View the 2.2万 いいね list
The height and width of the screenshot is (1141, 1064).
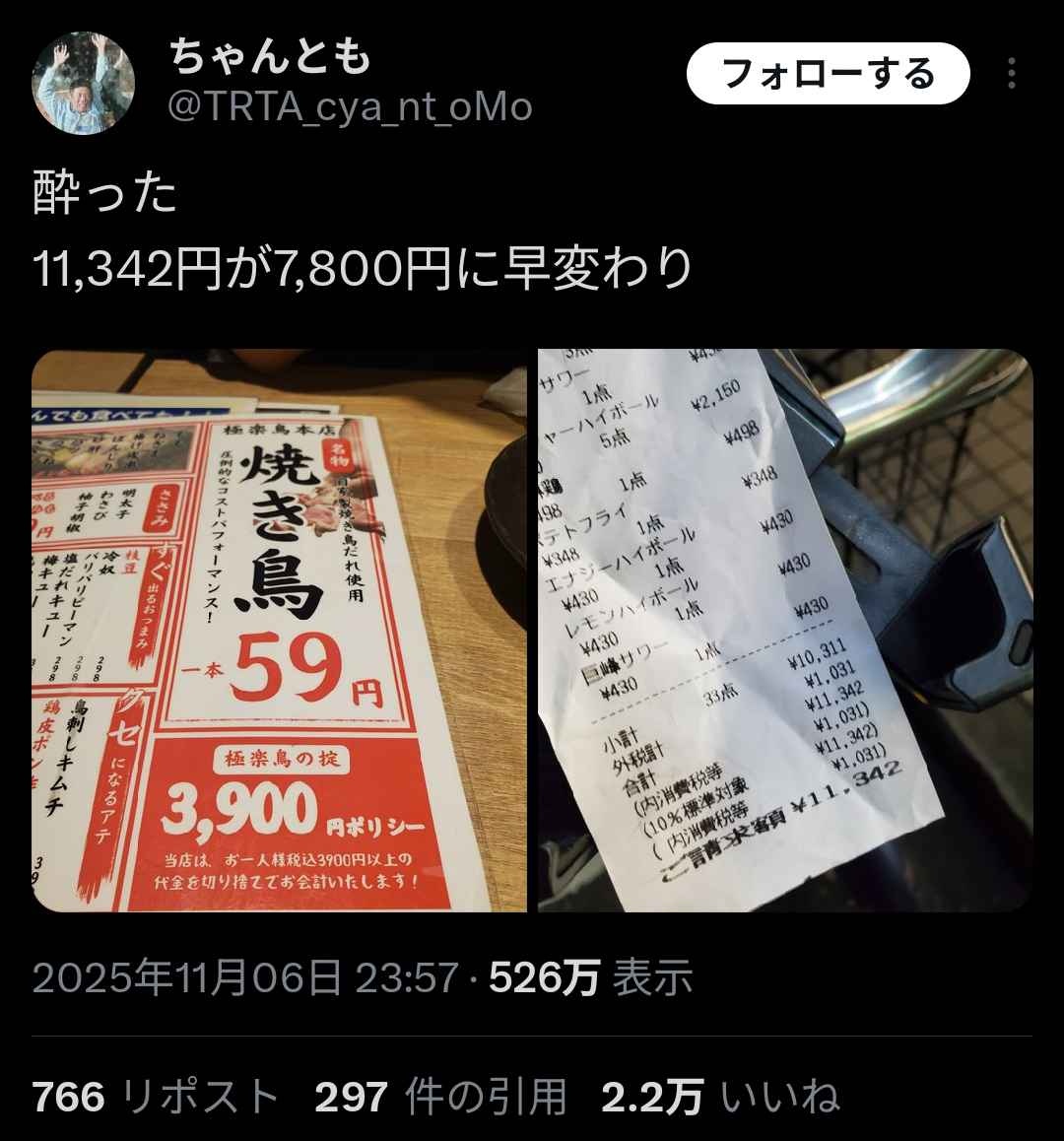[x=720, y=1097]
